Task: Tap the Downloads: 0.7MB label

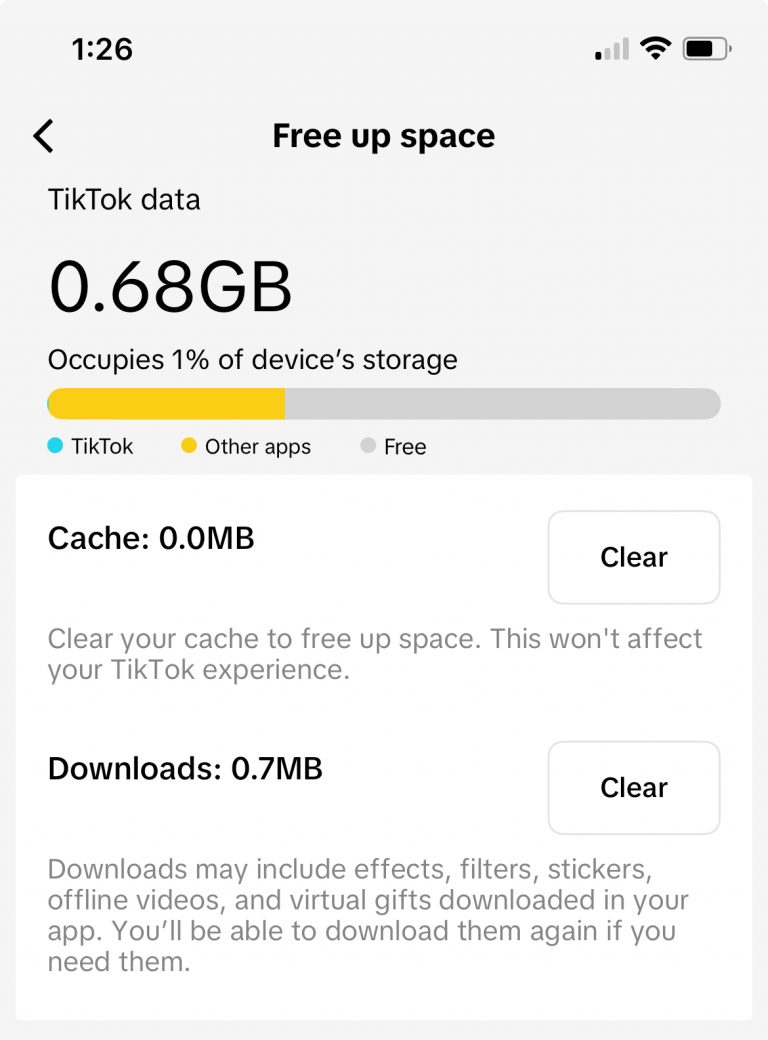Action: [x=185, y=769]
